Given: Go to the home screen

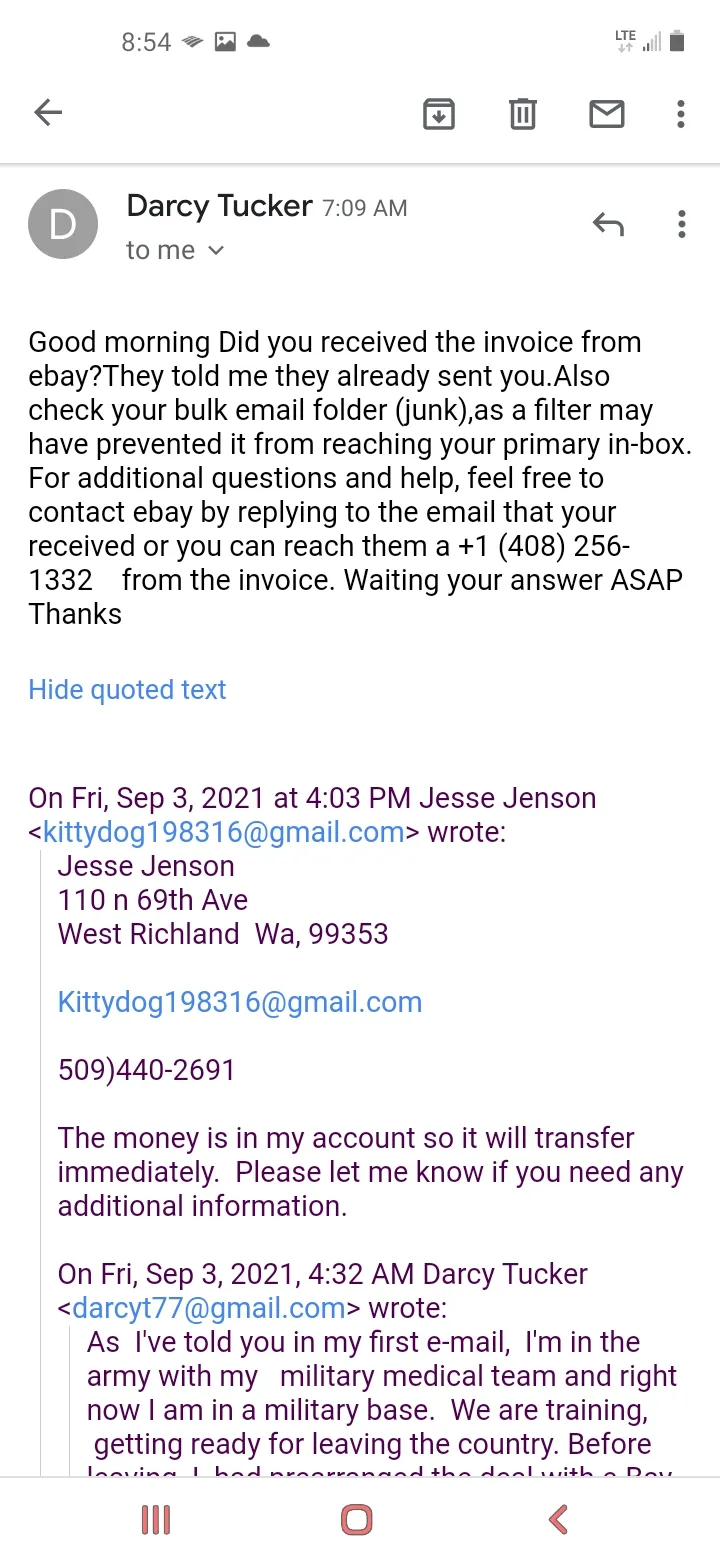Looking at the screenshot, I should click(357, 1521).
